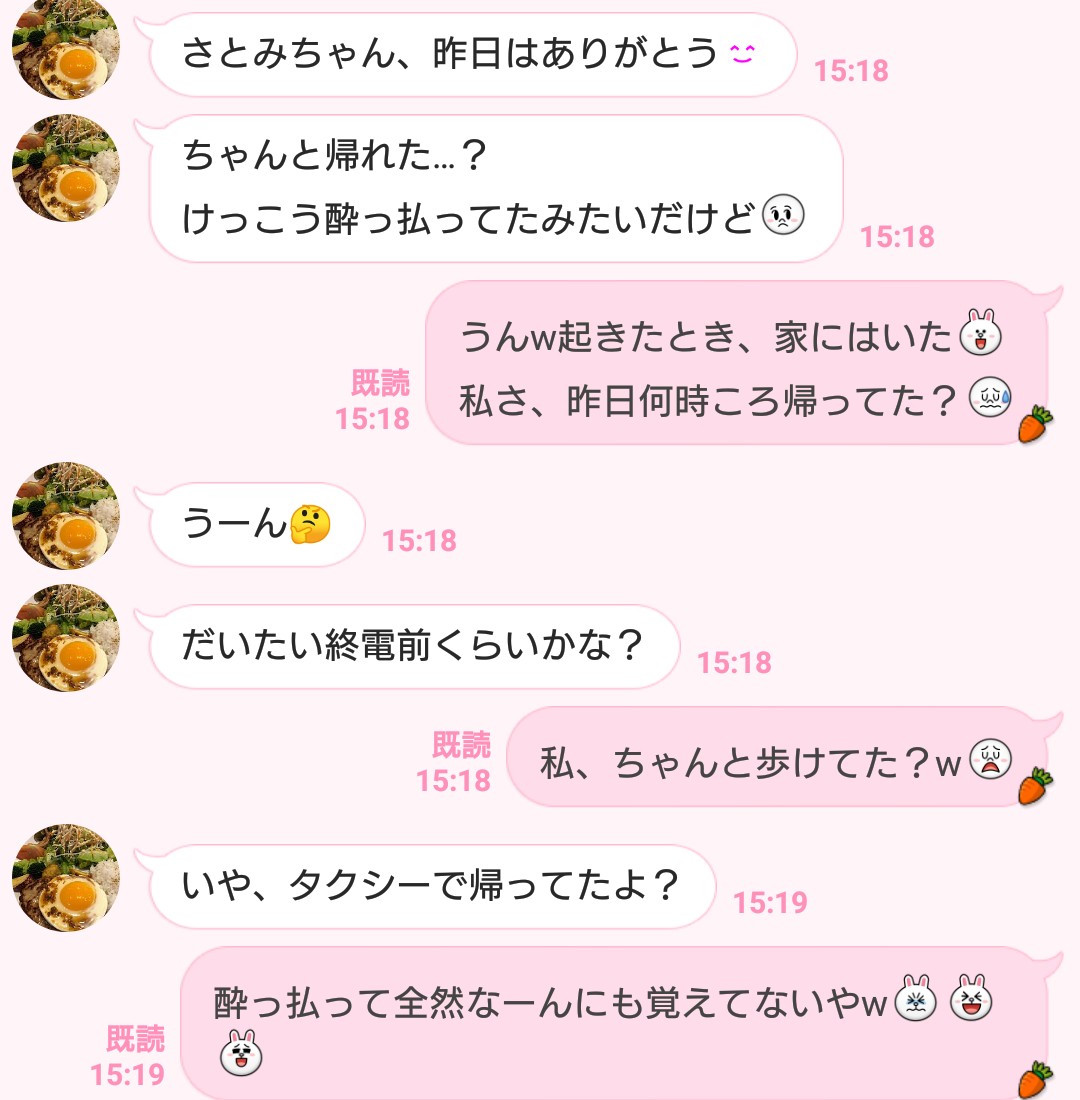1080x1100 pixels.
Task: Open avatar next to 'だいたい終電前くらいかな?'
Action: (x=66, y=638)
